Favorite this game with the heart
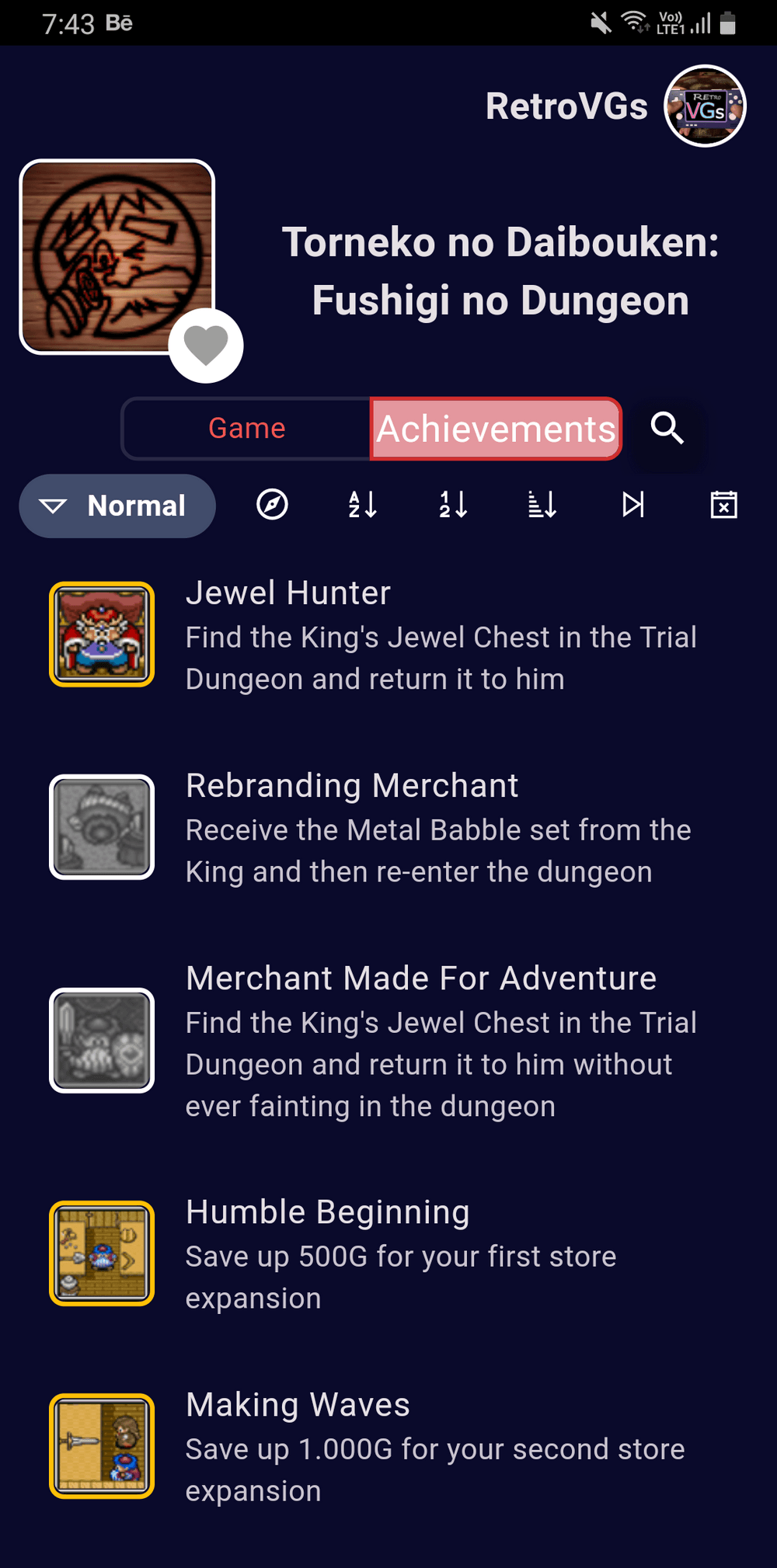777x1568 pixels. point(206,346)
